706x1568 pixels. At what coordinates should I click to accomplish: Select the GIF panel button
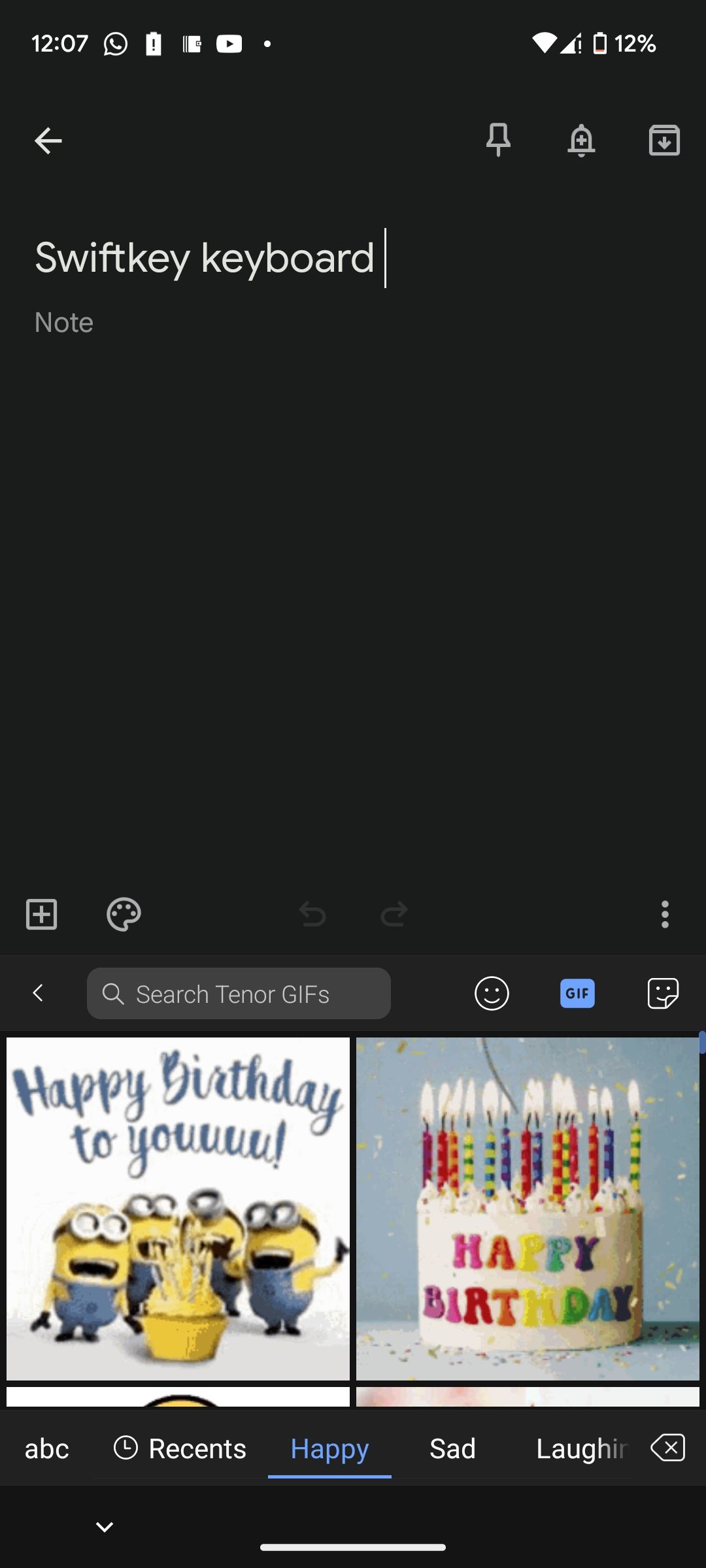click(577, 992)
